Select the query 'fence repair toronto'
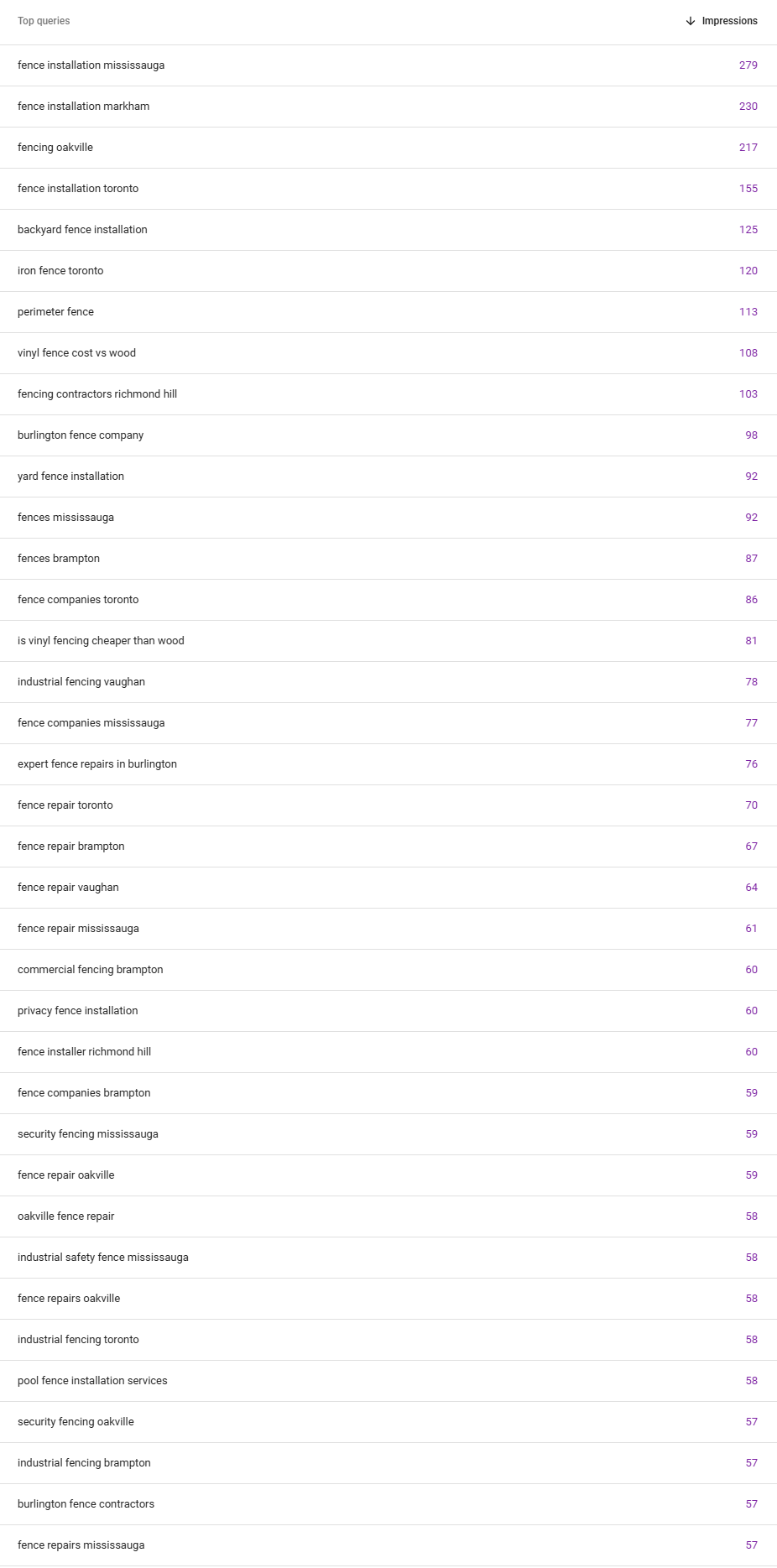Screen dimensions: 777x1568 pos(65,805)
